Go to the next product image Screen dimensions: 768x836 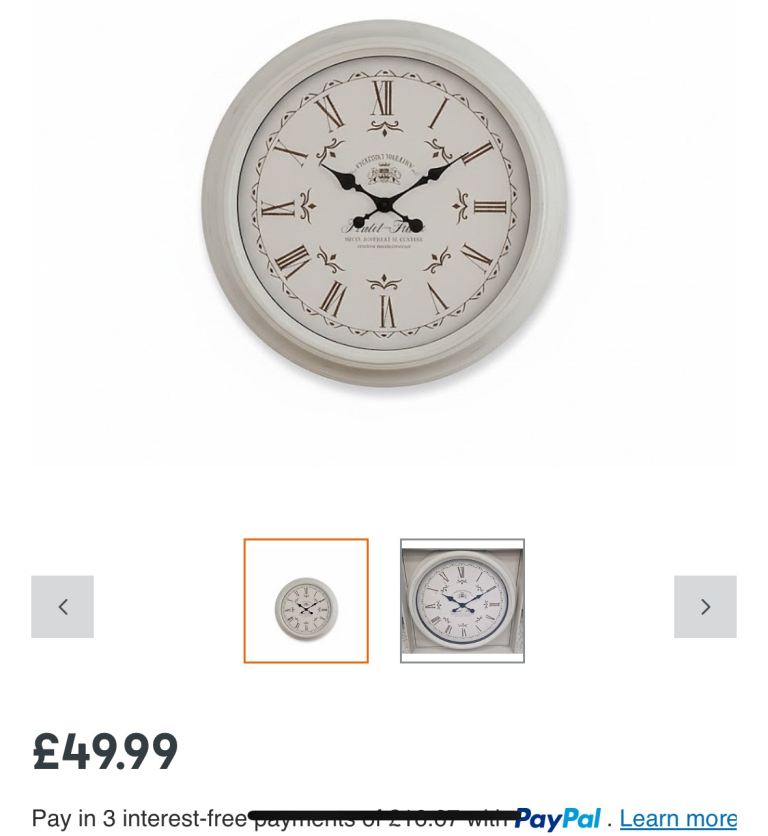point(705,607)
